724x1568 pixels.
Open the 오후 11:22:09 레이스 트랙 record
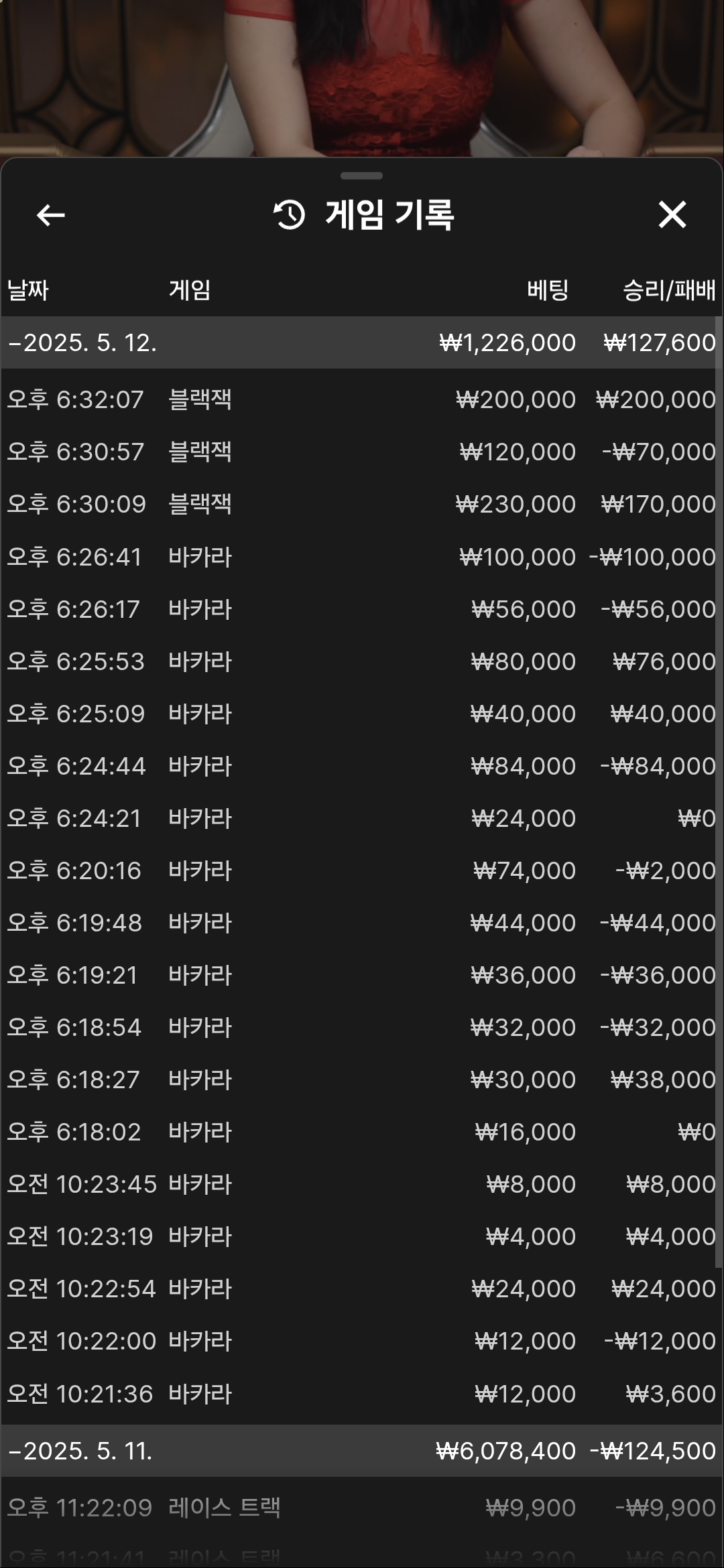pyautogui.click(x=361, y=1508)
